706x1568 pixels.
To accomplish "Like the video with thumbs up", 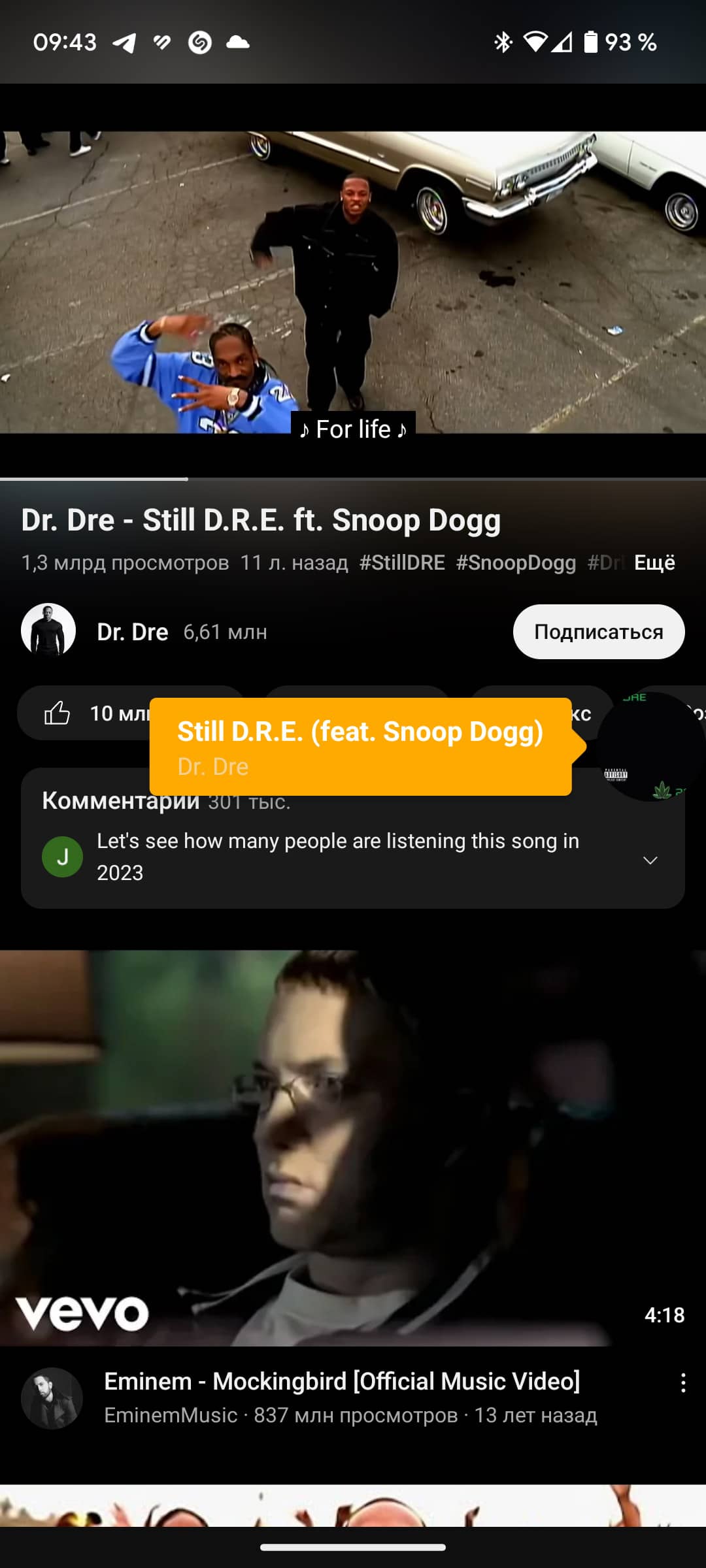I will tap(58, 713).
